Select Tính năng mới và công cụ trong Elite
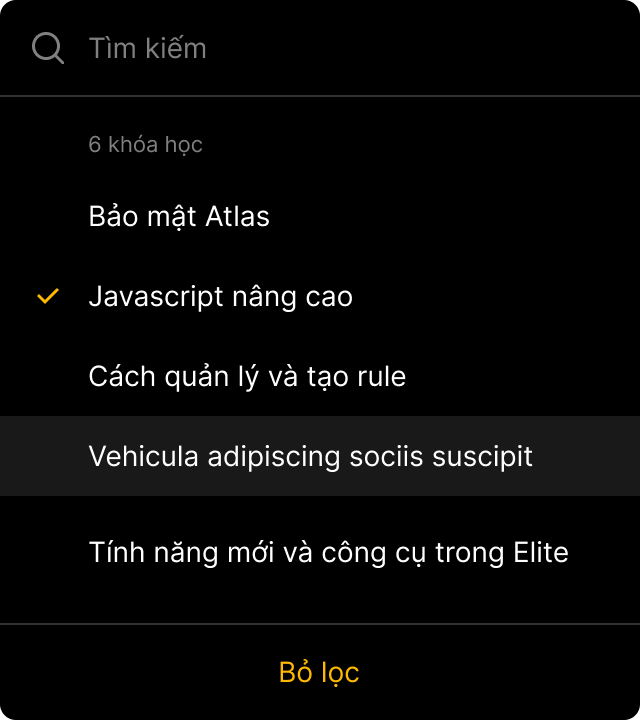 point(328,552)
